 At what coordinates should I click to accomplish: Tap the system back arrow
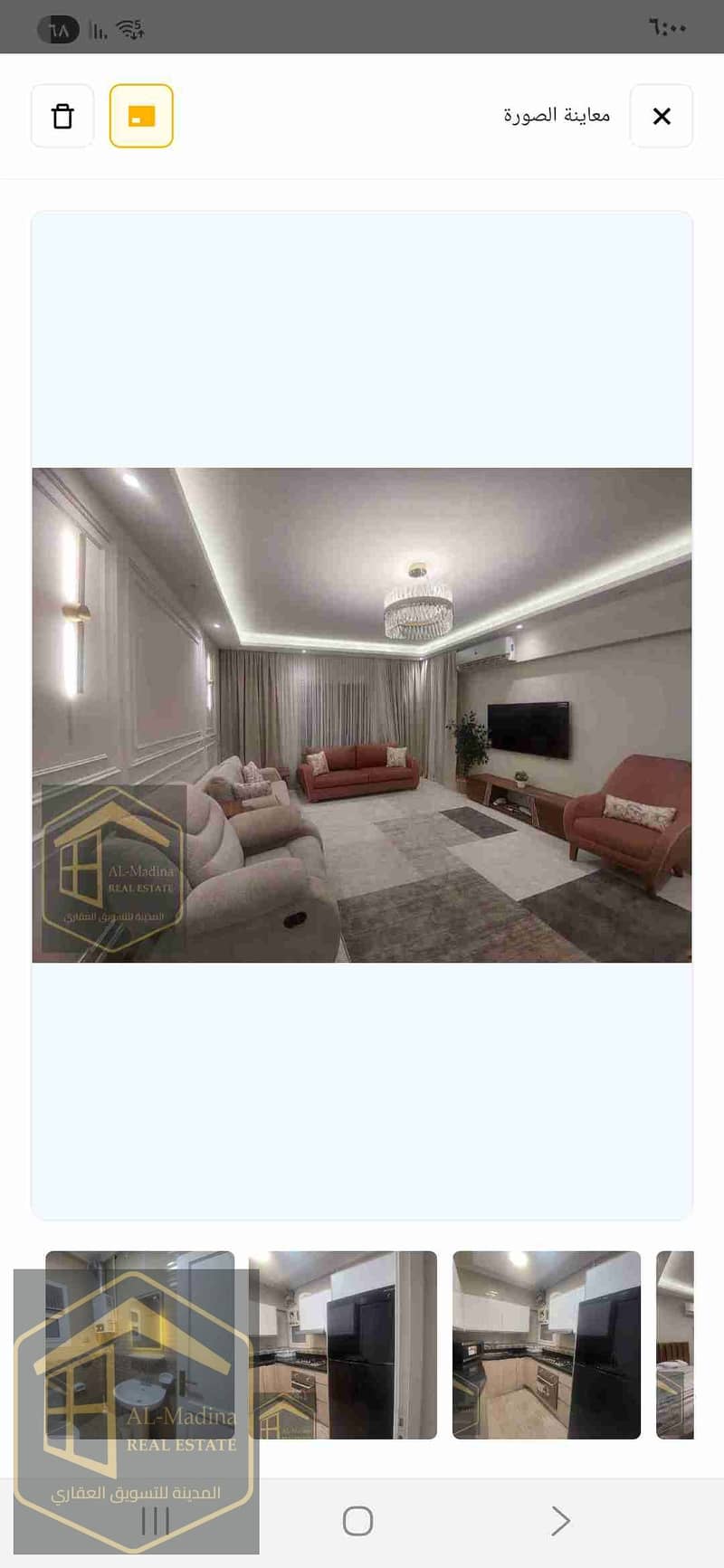[560, 1521]
